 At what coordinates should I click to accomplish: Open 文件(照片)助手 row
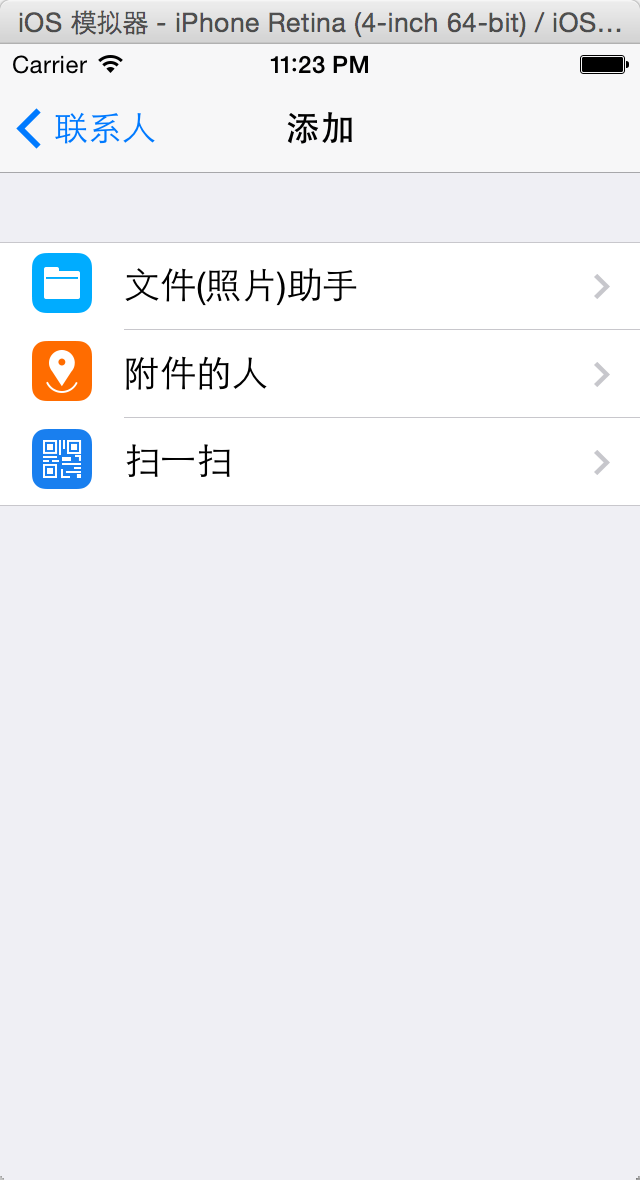pyautogui.click(x=320, y=286)
